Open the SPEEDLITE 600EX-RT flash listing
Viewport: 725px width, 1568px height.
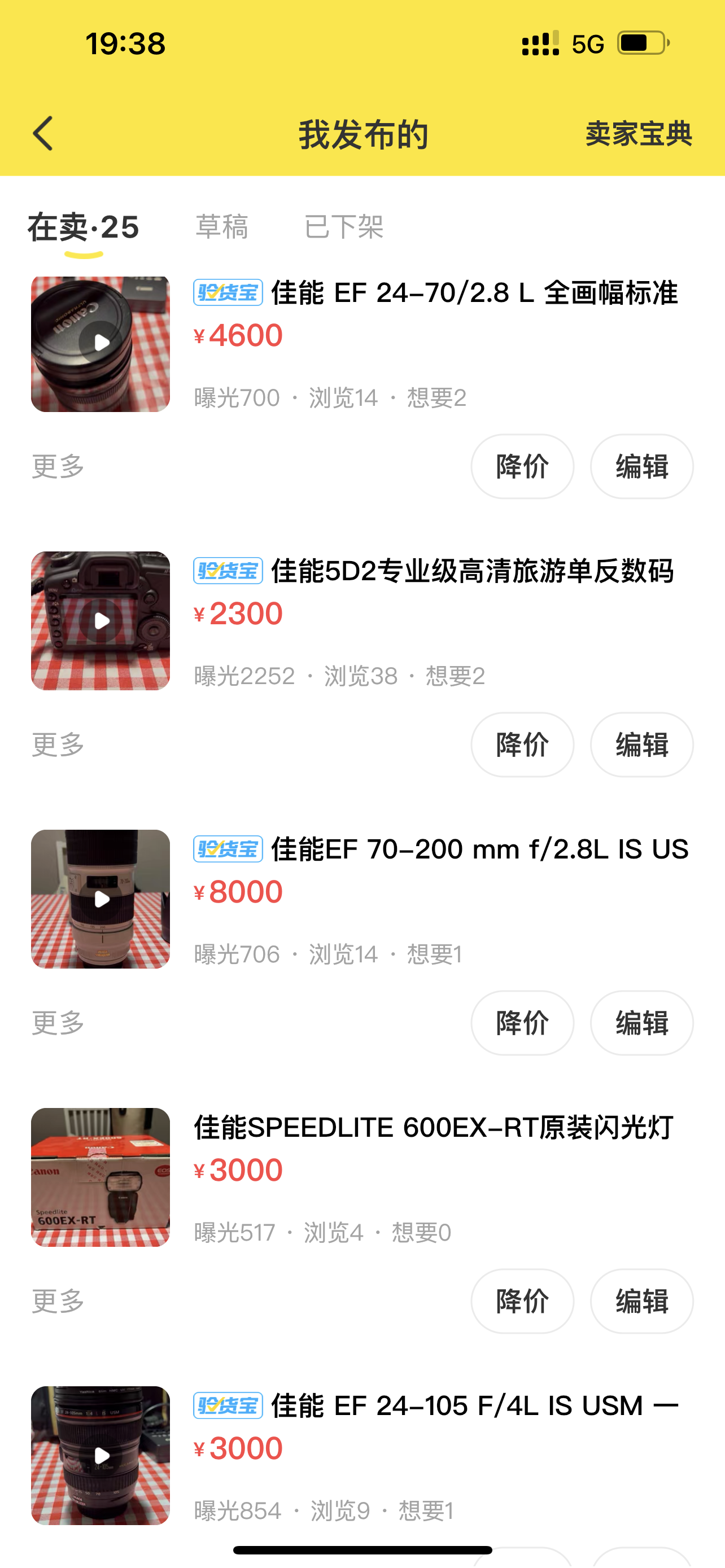pyautogui.click(x=433, y=1128)
